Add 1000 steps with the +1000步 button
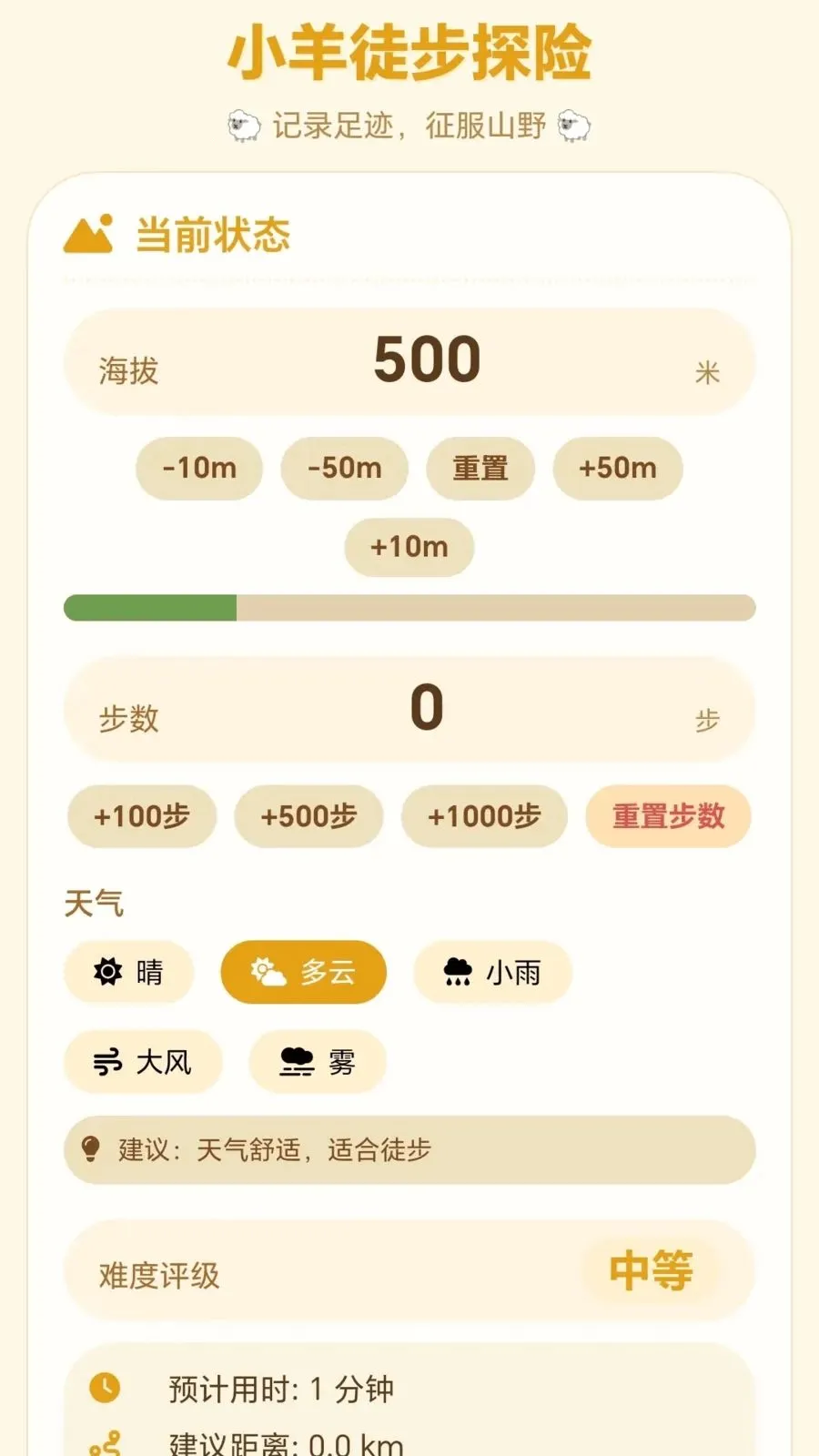Viewport: 819px width, 1456px height. click(x=484, y=816)
